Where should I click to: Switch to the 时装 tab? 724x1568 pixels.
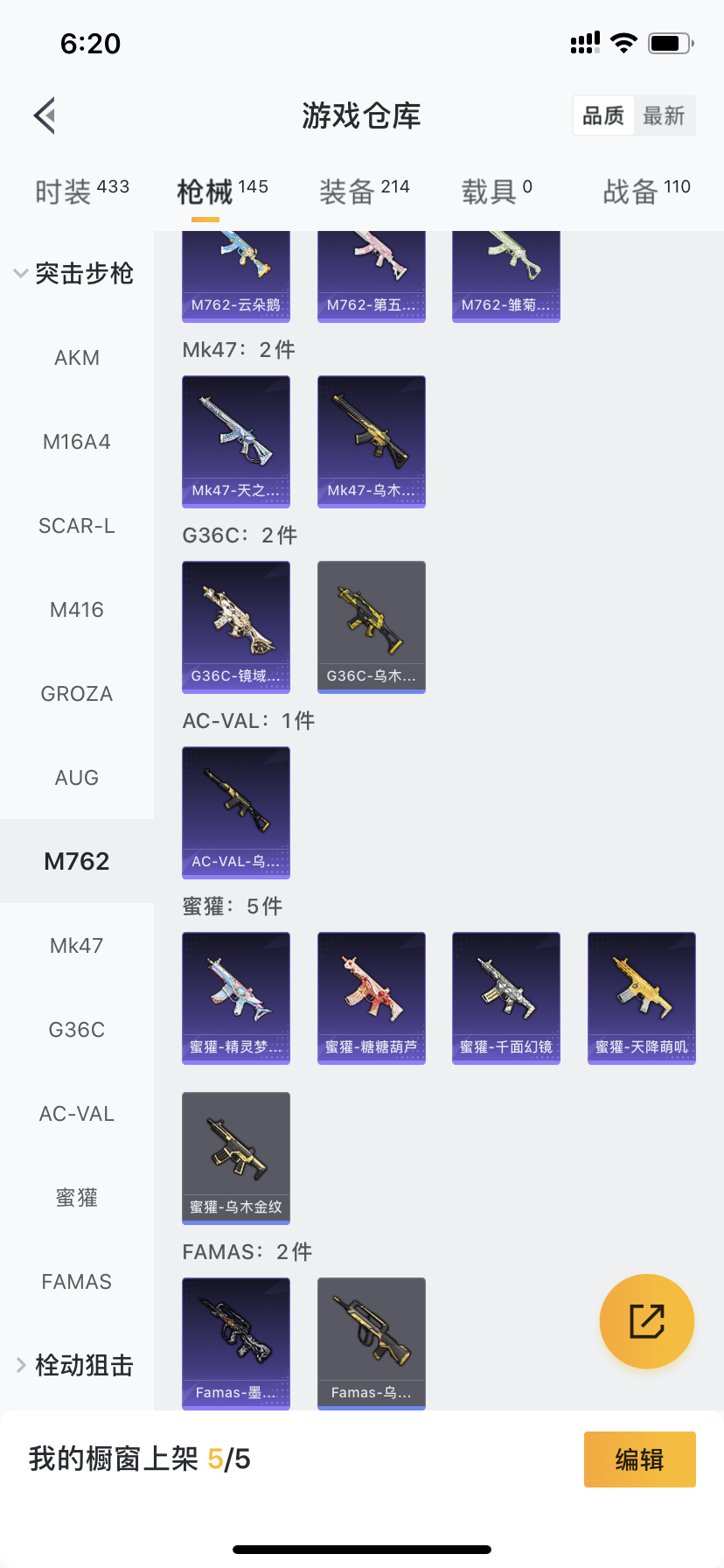(x=82, y=191)
